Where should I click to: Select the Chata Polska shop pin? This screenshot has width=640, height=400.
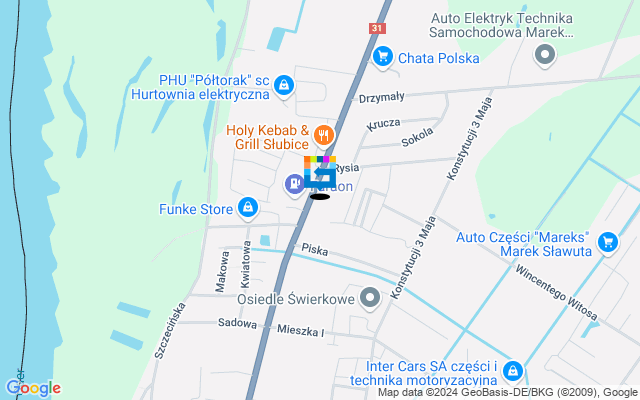(x=382, y=58)
